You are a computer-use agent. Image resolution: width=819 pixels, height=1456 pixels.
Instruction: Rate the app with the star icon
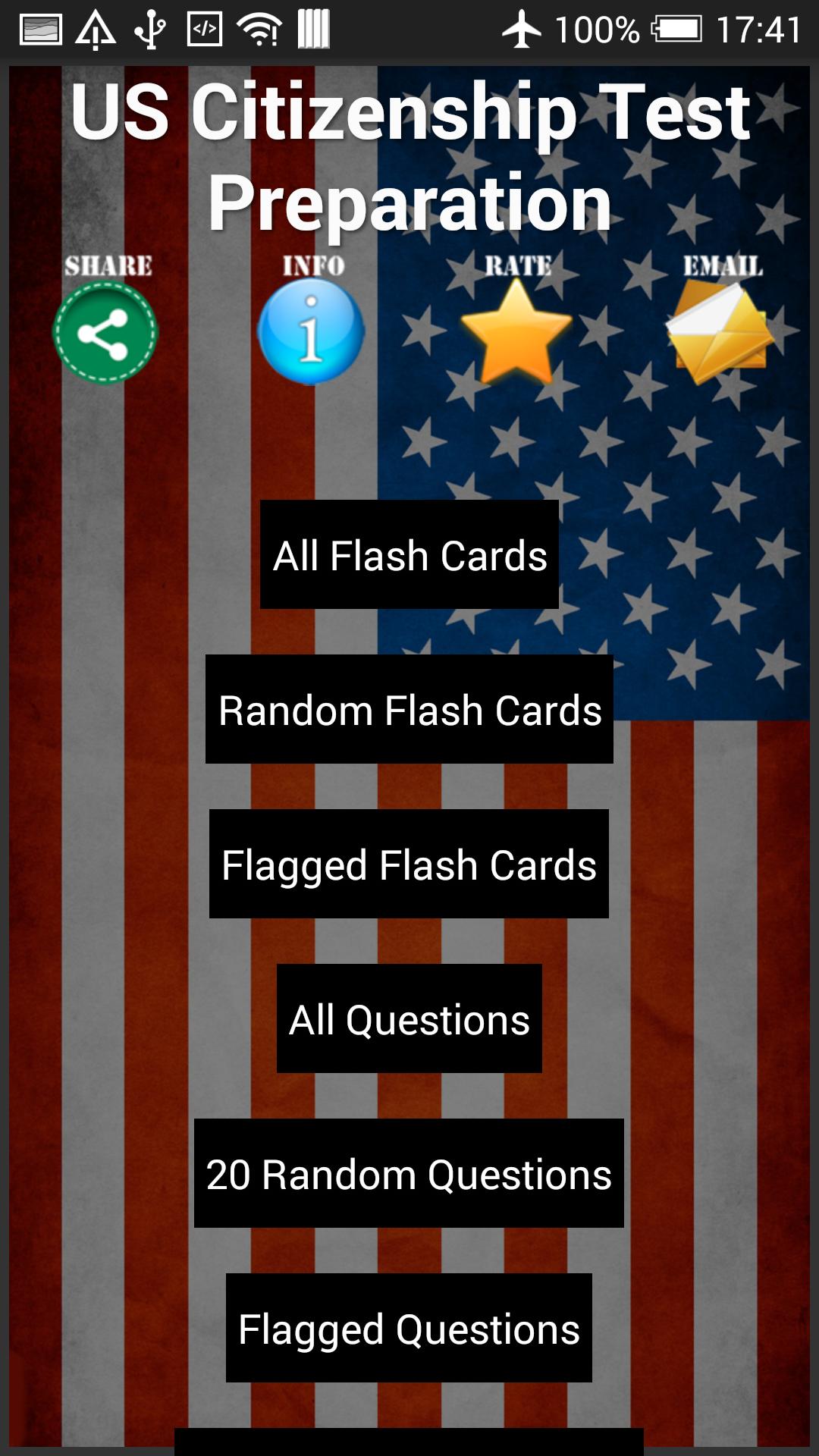(x=516, y=332)
